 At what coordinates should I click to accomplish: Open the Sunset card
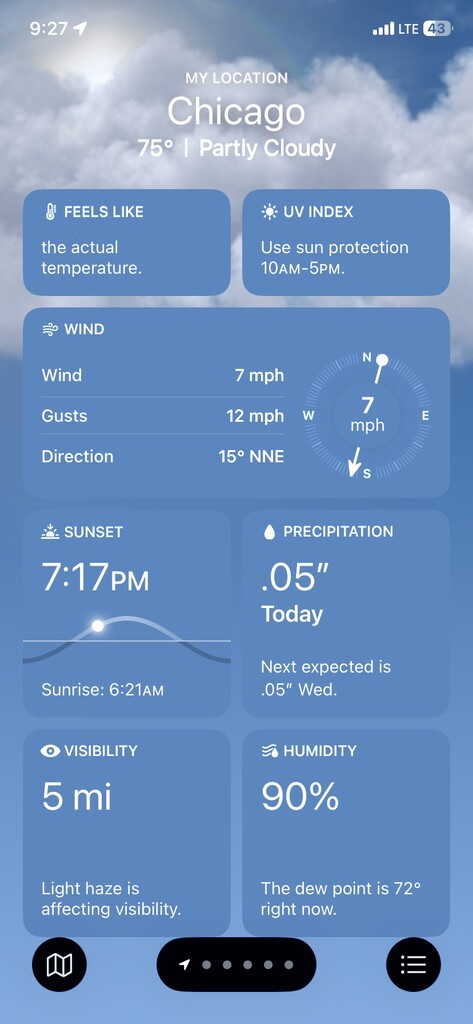click(x=127, y=613)
